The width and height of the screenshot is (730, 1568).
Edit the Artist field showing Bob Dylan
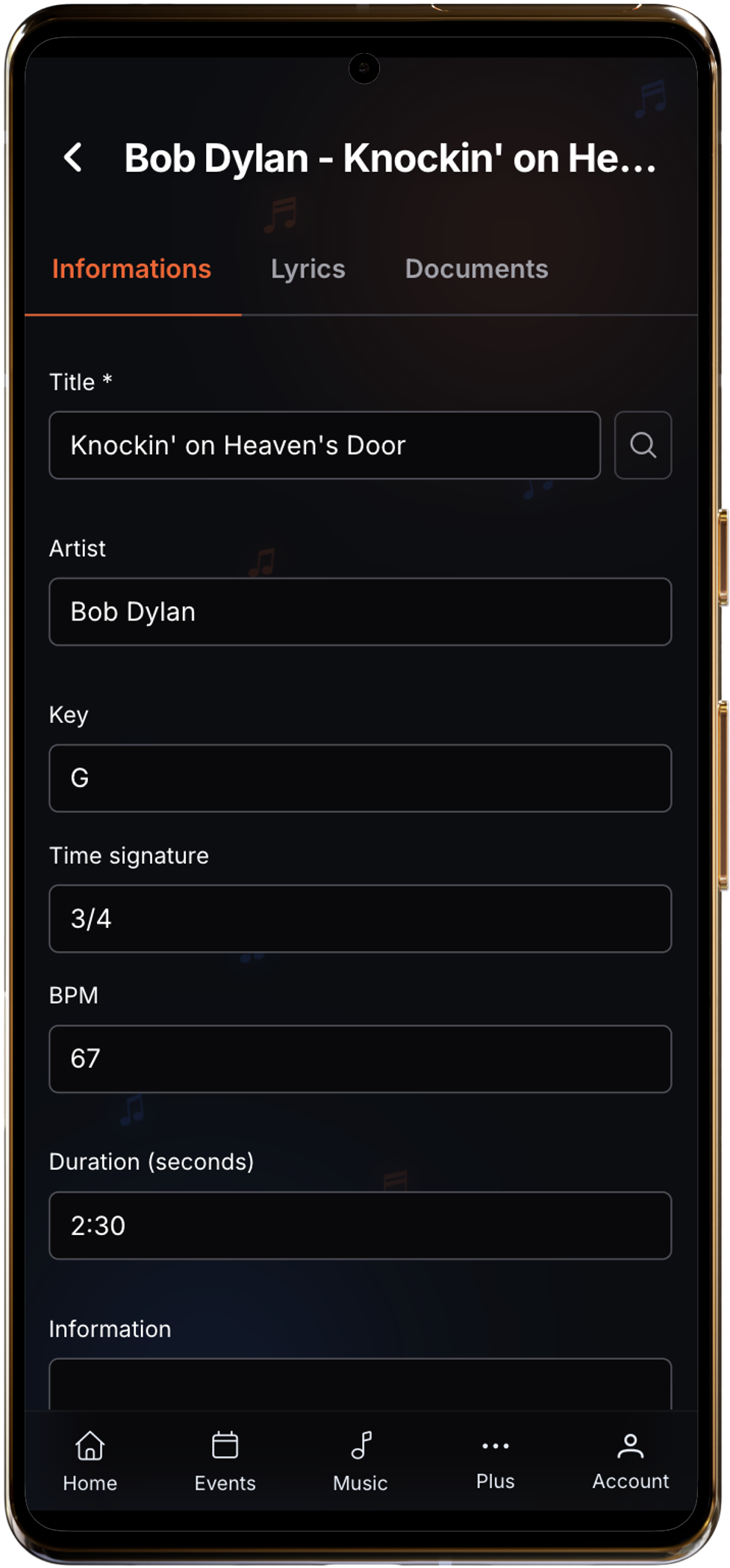pyautogui.click(x=360, y=612)
